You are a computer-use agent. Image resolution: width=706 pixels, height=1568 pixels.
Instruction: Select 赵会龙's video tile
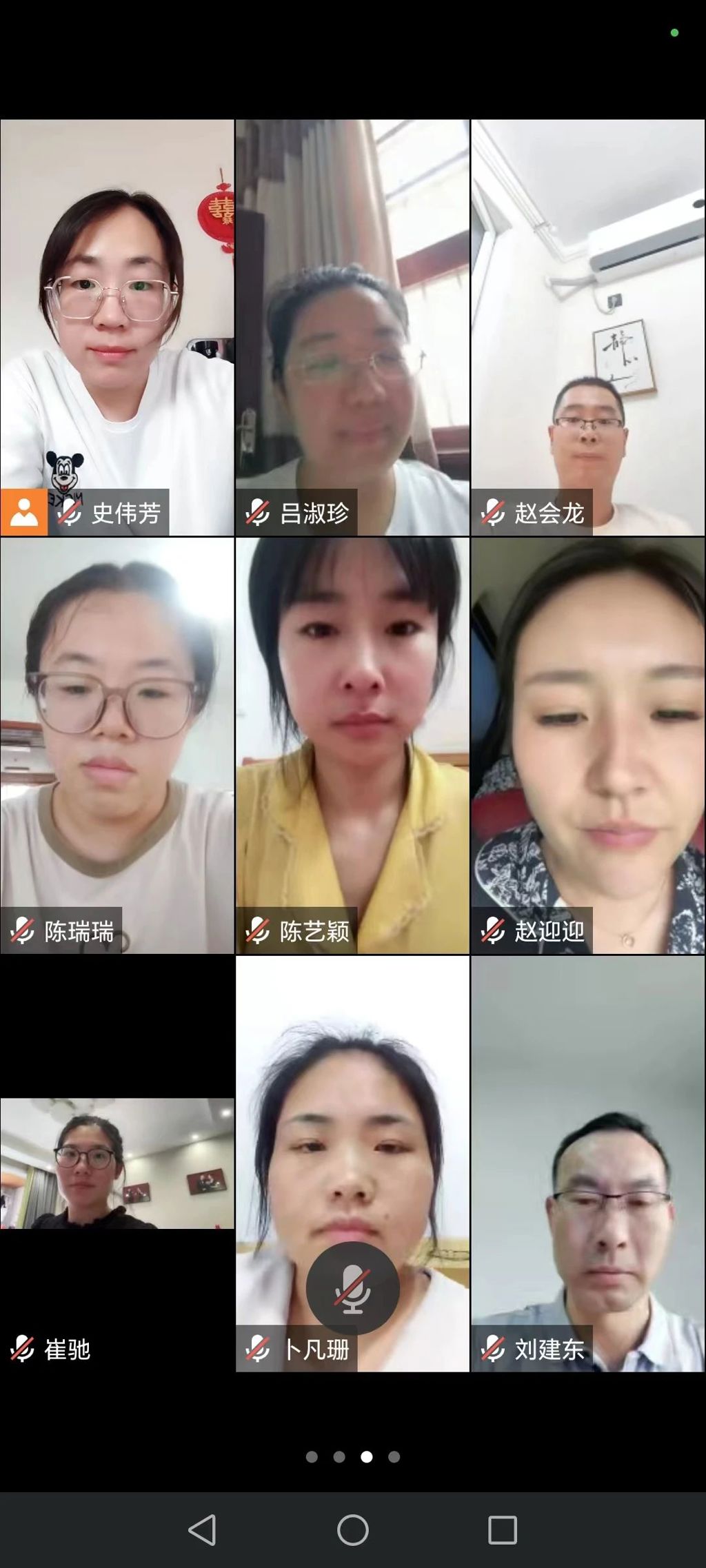(587, 327)
